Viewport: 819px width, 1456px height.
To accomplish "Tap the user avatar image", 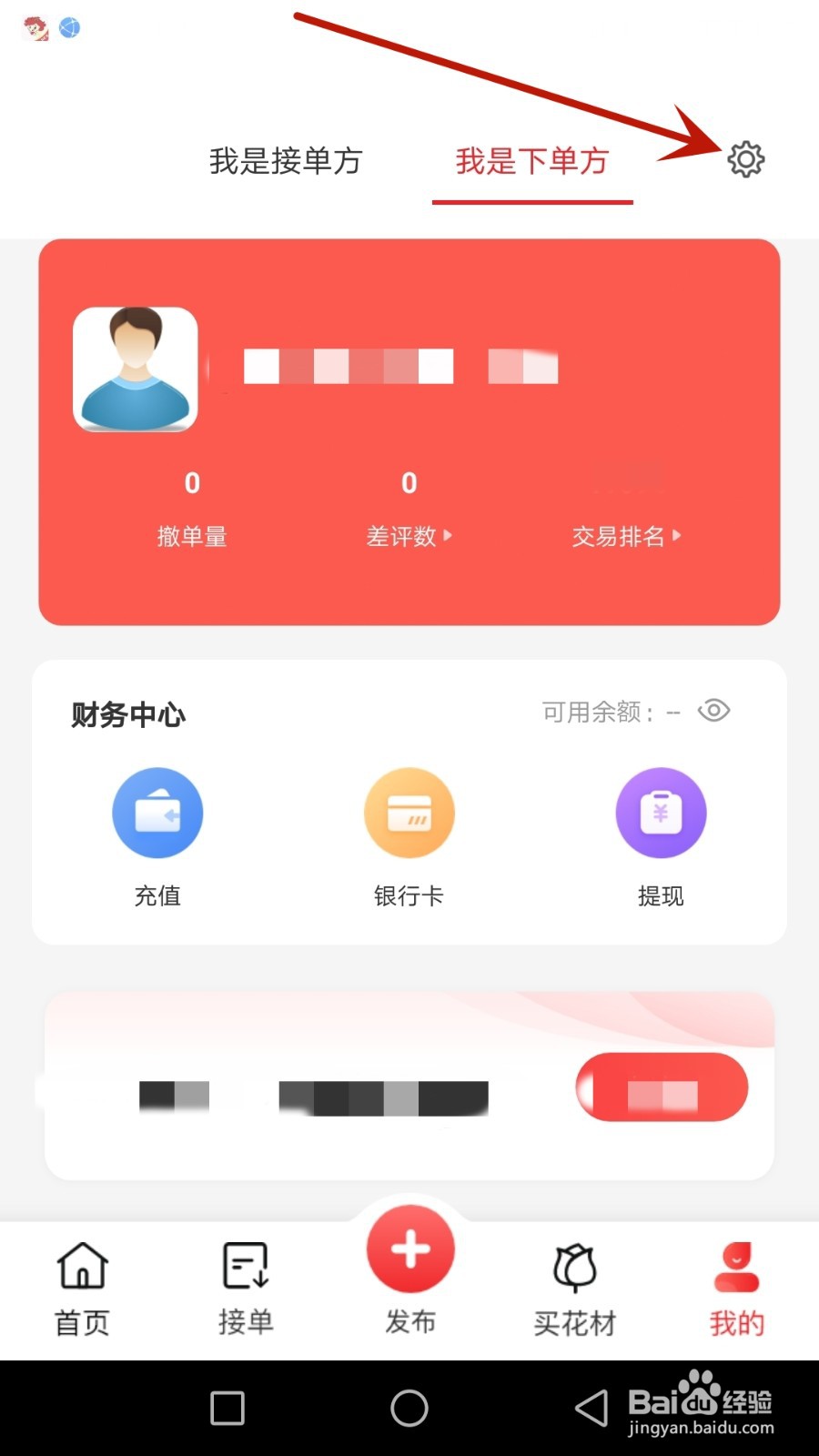I will pos(136,369).
